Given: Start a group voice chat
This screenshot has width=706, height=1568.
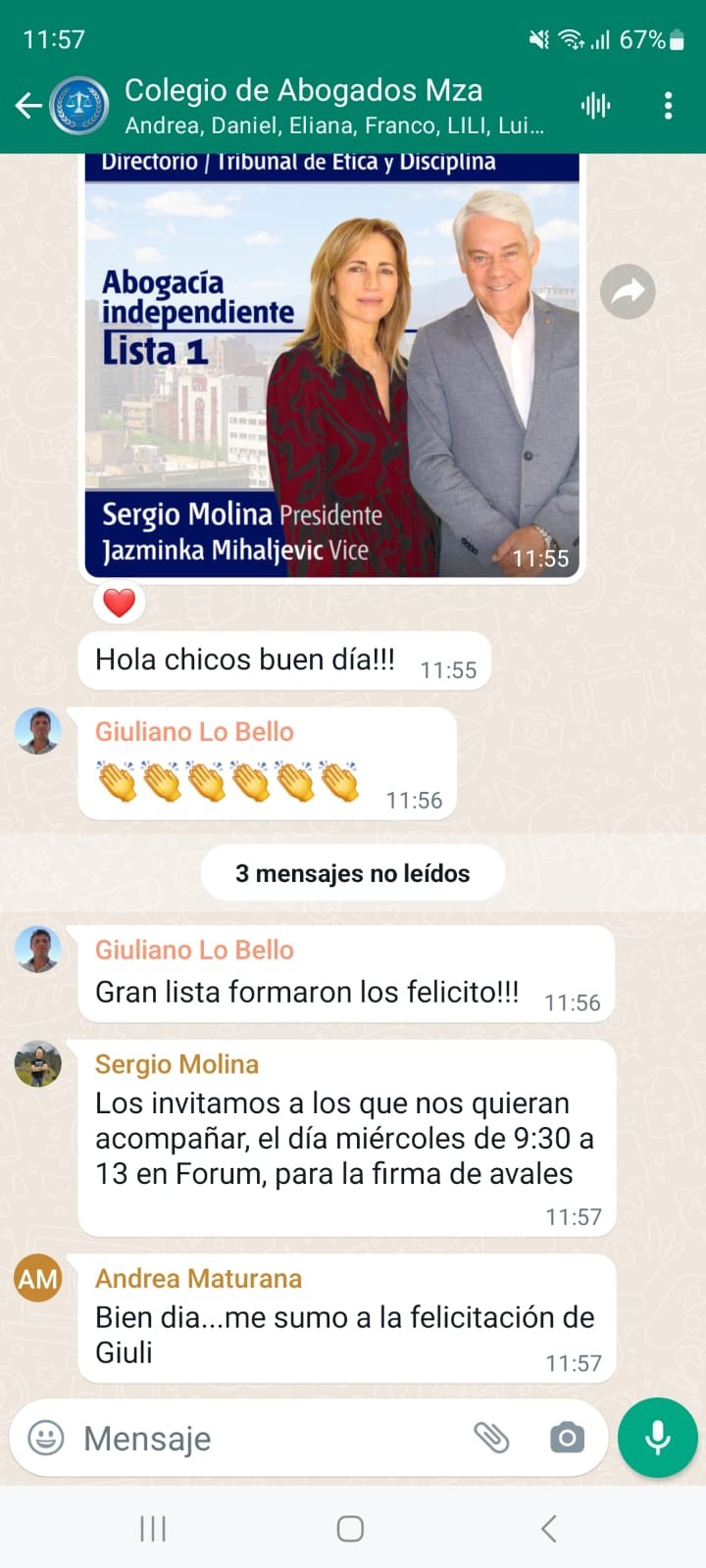Looking at the screenshot, I should tap(595, 106).
